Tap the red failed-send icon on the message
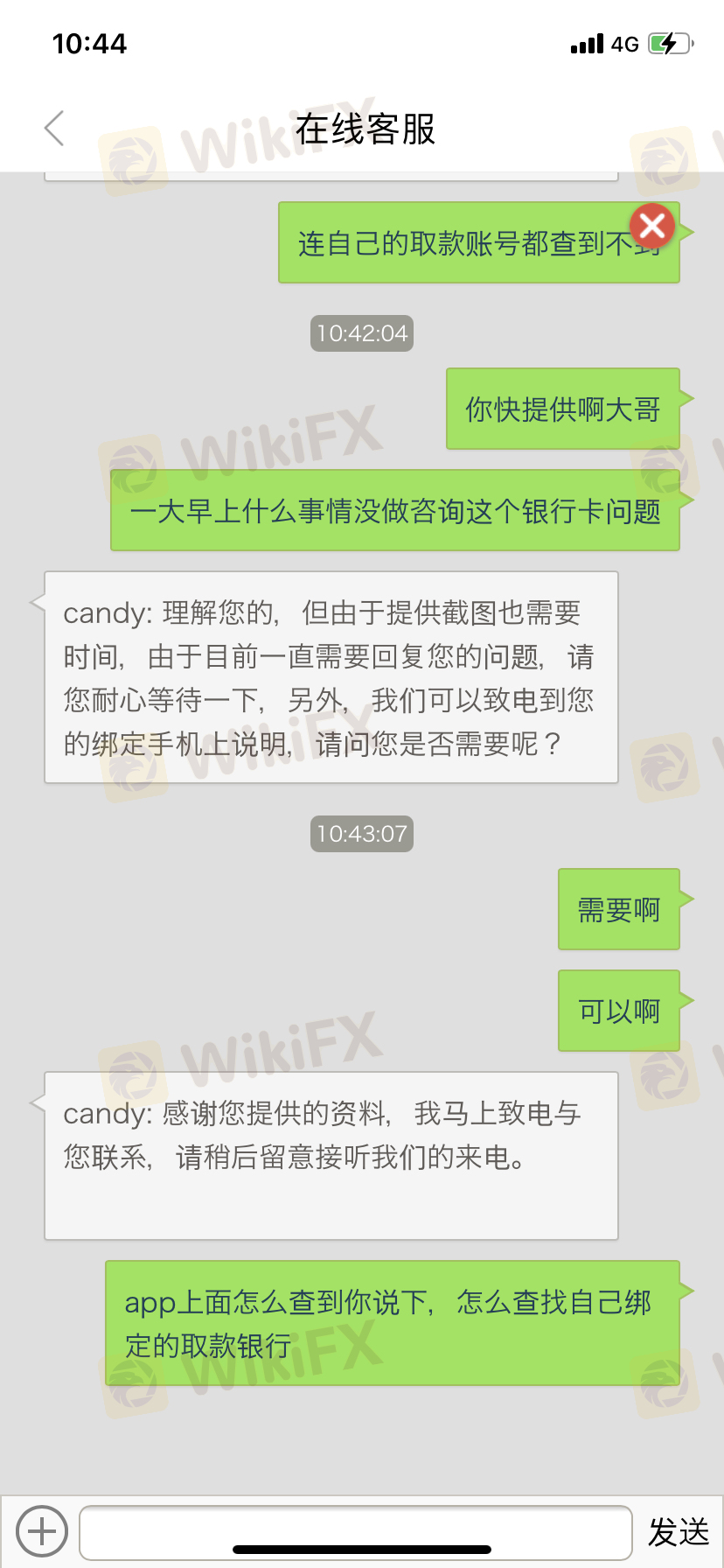The height and width of the screenshot is (1568, 724). 652,227
